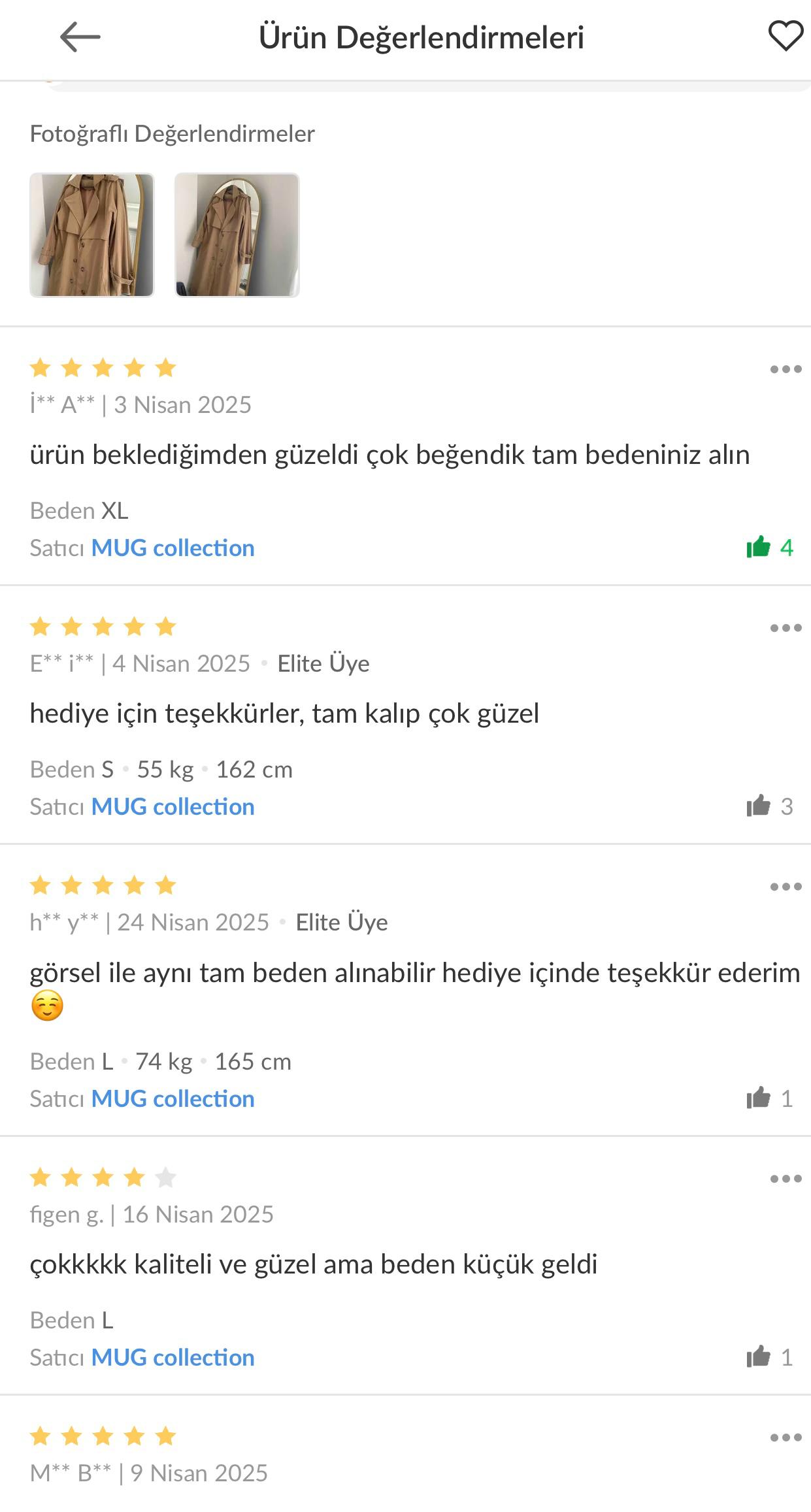Open MUG collection seller in 55 kg review
This screenshot has width=811, height=1512.
(x=173, y=806)
